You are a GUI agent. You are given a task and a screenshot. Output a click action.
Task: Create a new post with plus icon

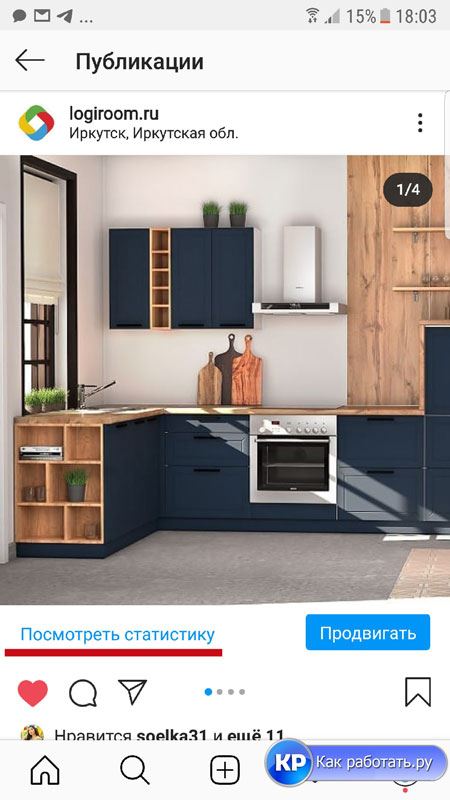[x=224, y=770]
